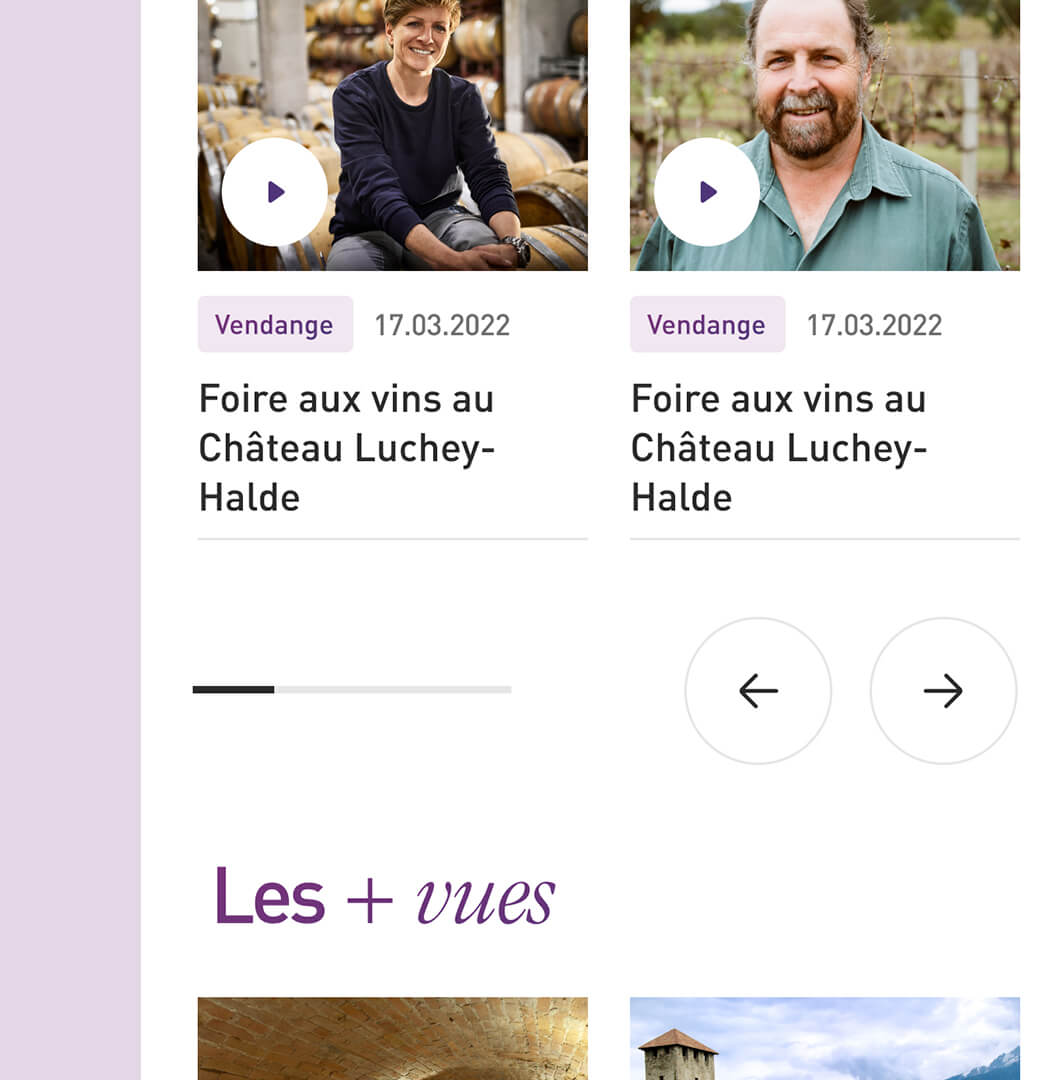Viewport: 1040px width, 1080px height.
Task: Play the video of the woman on barrels
Action: (275, 192)
